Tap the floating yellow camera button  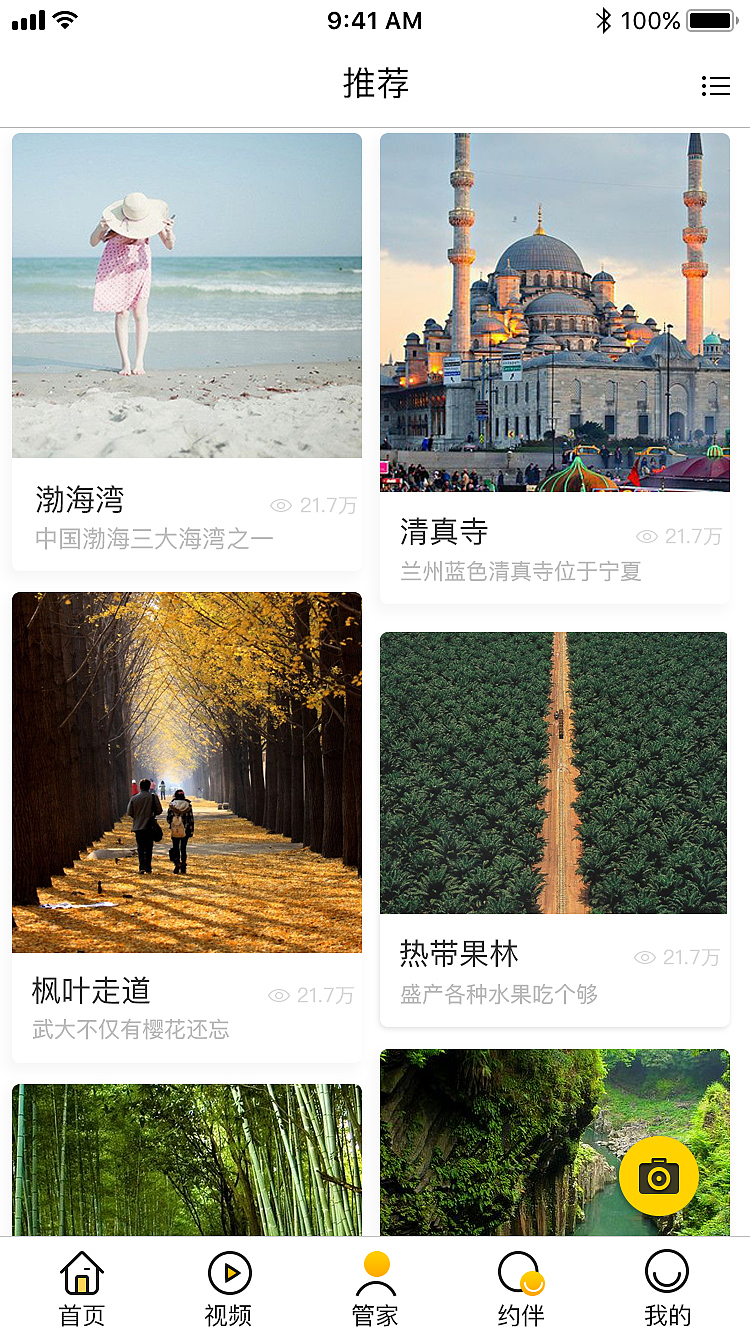pos(658,1176)
